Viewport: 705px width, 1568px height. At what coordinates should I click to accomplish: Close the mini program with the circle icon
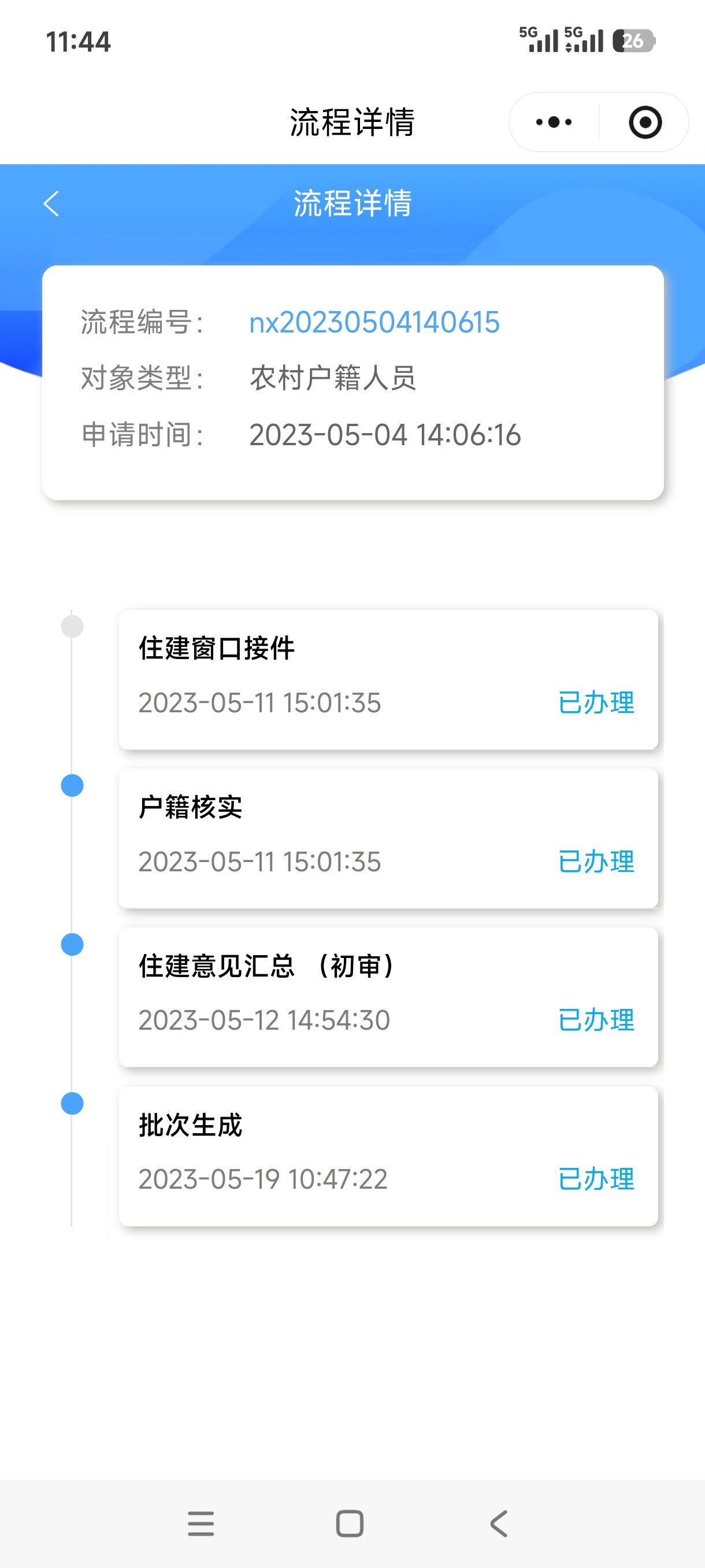(645, 123)
